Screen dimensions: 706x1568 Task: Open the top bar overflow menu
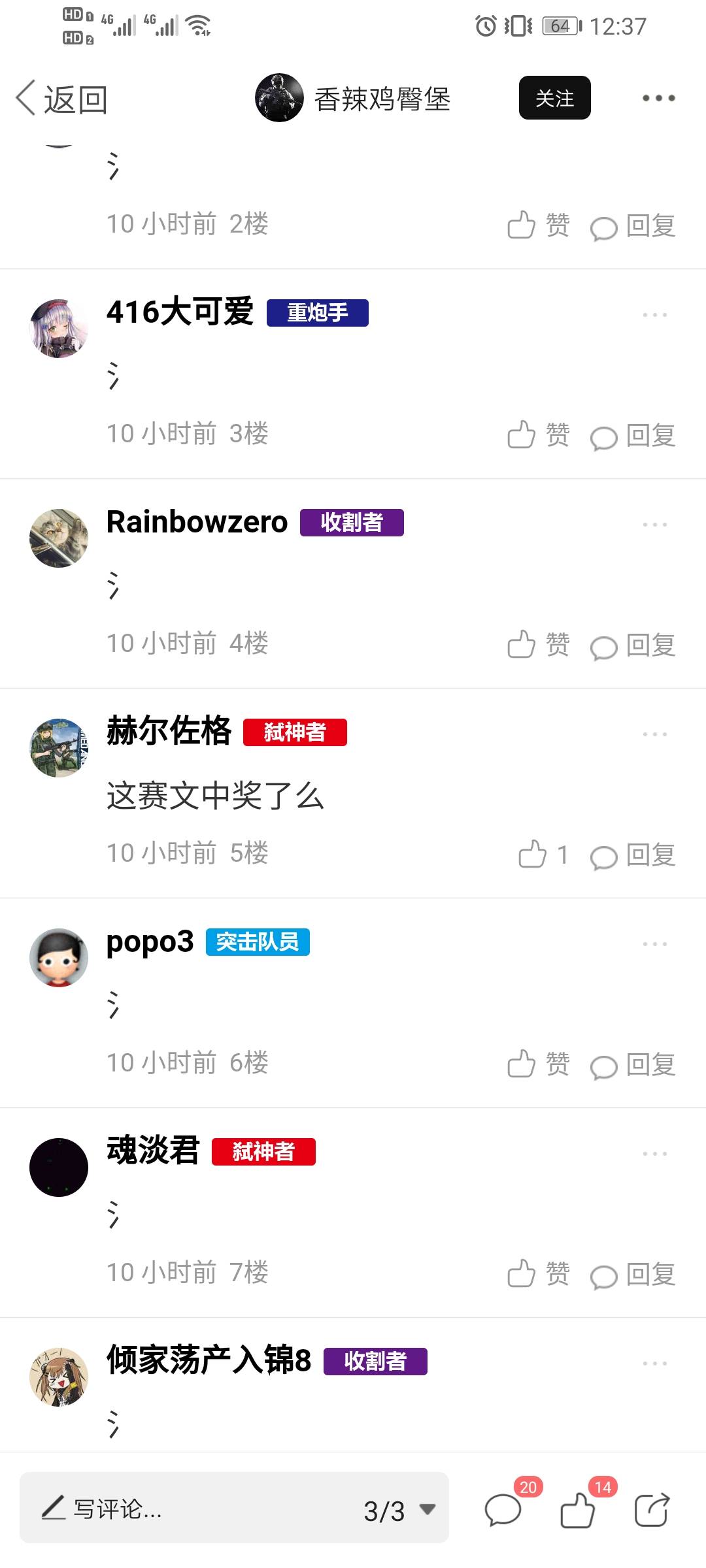tap(658, 98)
